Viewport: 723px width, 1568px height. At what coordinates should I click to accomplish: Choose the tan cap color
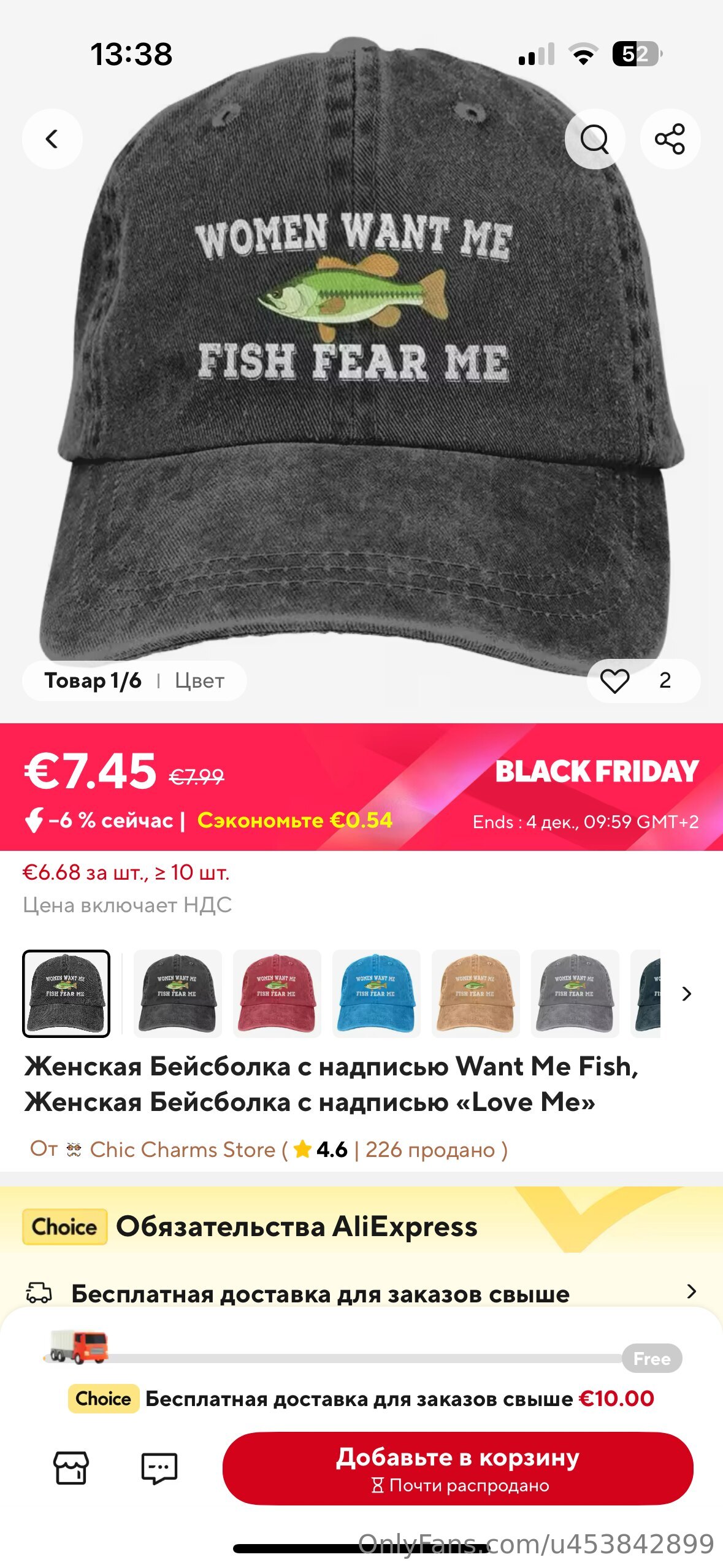(x=475, y=993)
